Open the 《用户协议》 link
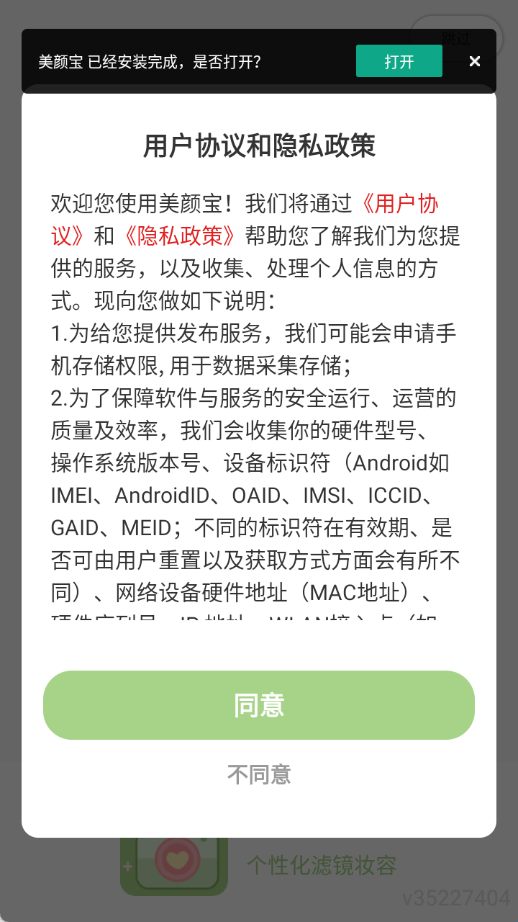518x922 pixels. tap(397, 204)
